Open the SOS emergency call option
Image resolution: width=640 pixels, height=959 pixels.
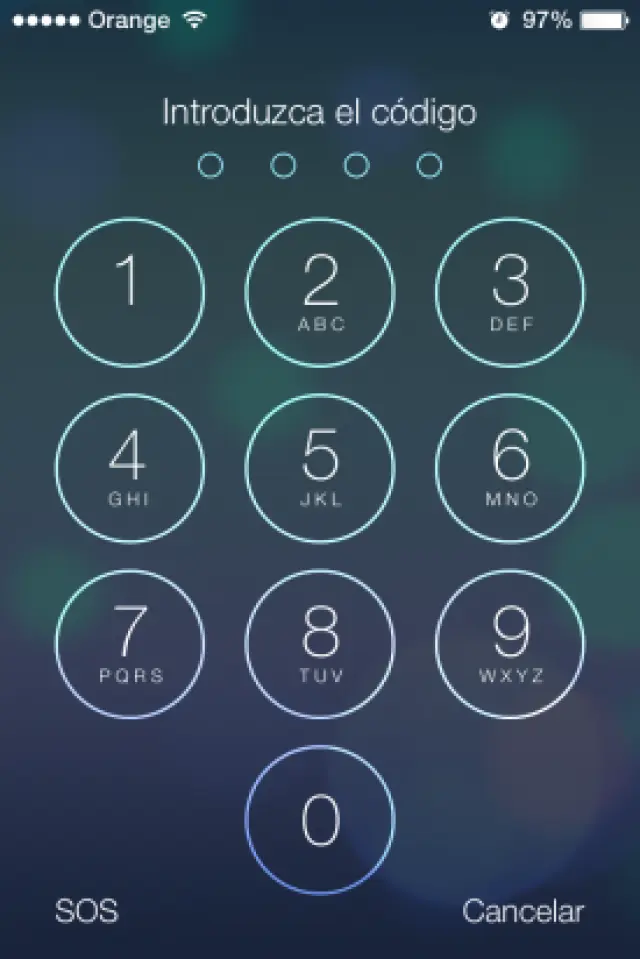click(86, 911)
